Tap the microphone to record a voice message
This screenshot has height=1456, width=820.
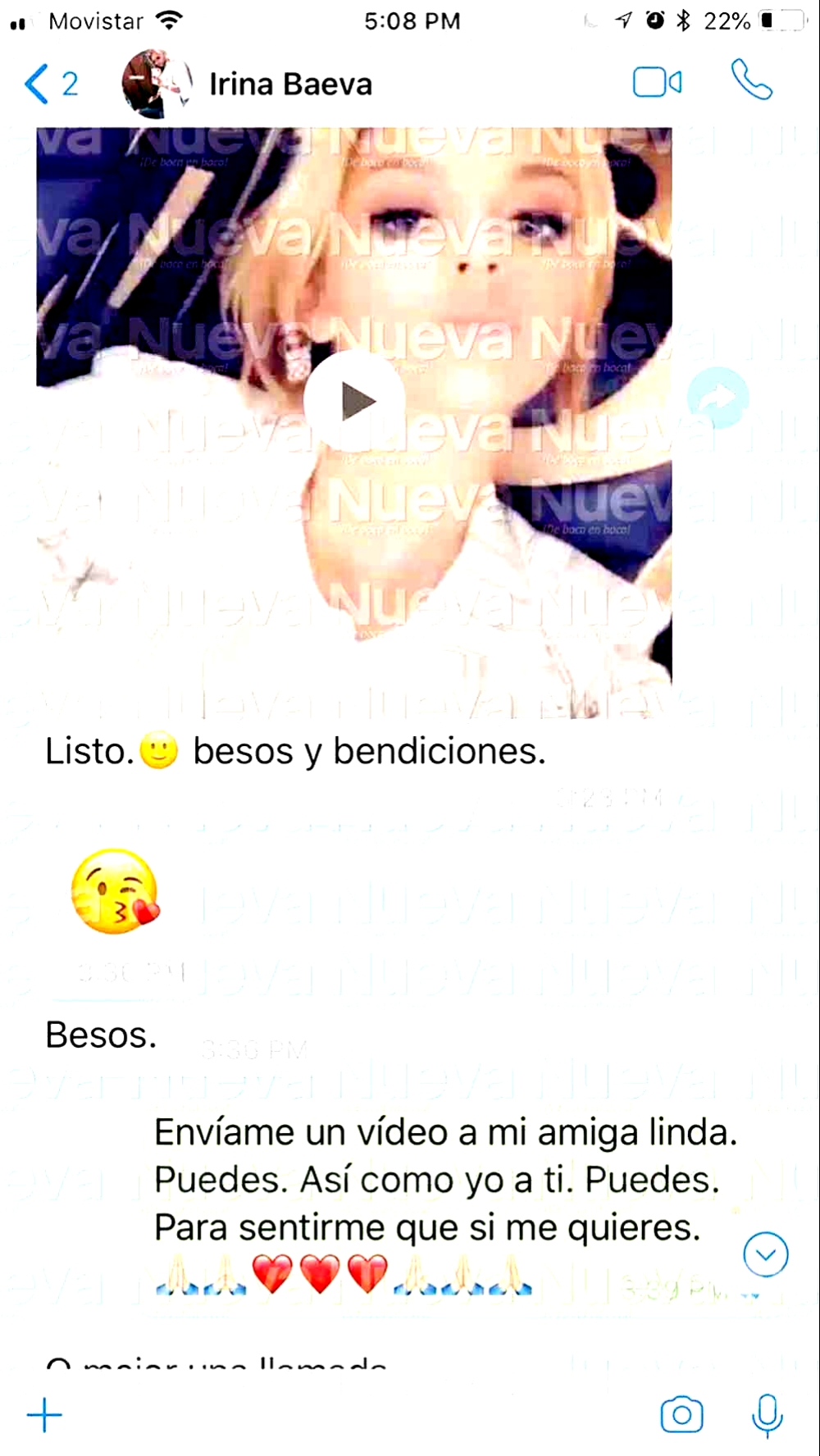pyautogui.click(x=768, y=1415)
